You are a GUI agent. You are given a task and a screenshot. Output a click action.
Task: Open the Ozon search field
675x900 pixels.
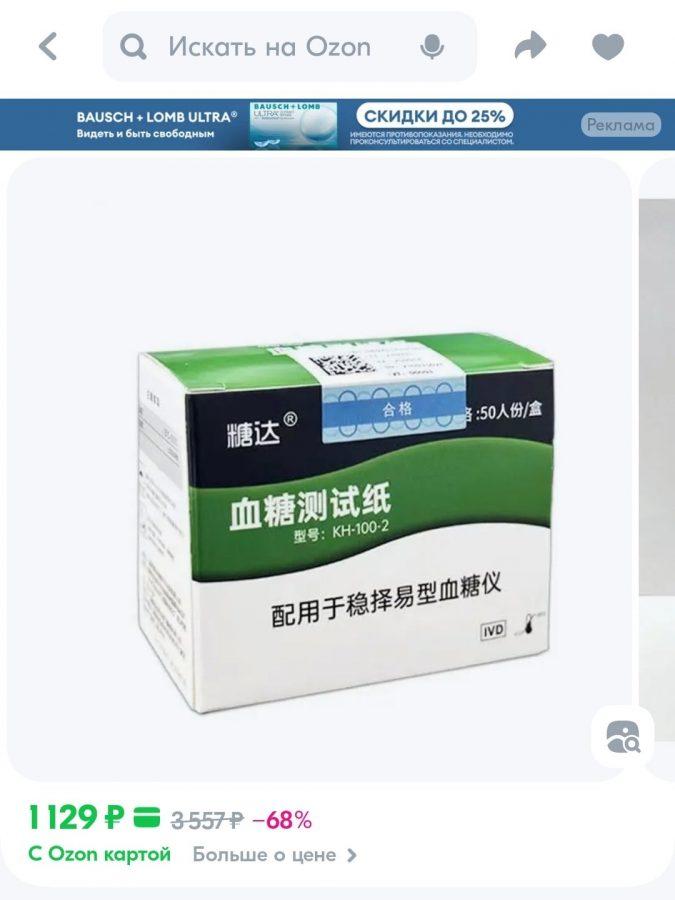click(270, 47)
